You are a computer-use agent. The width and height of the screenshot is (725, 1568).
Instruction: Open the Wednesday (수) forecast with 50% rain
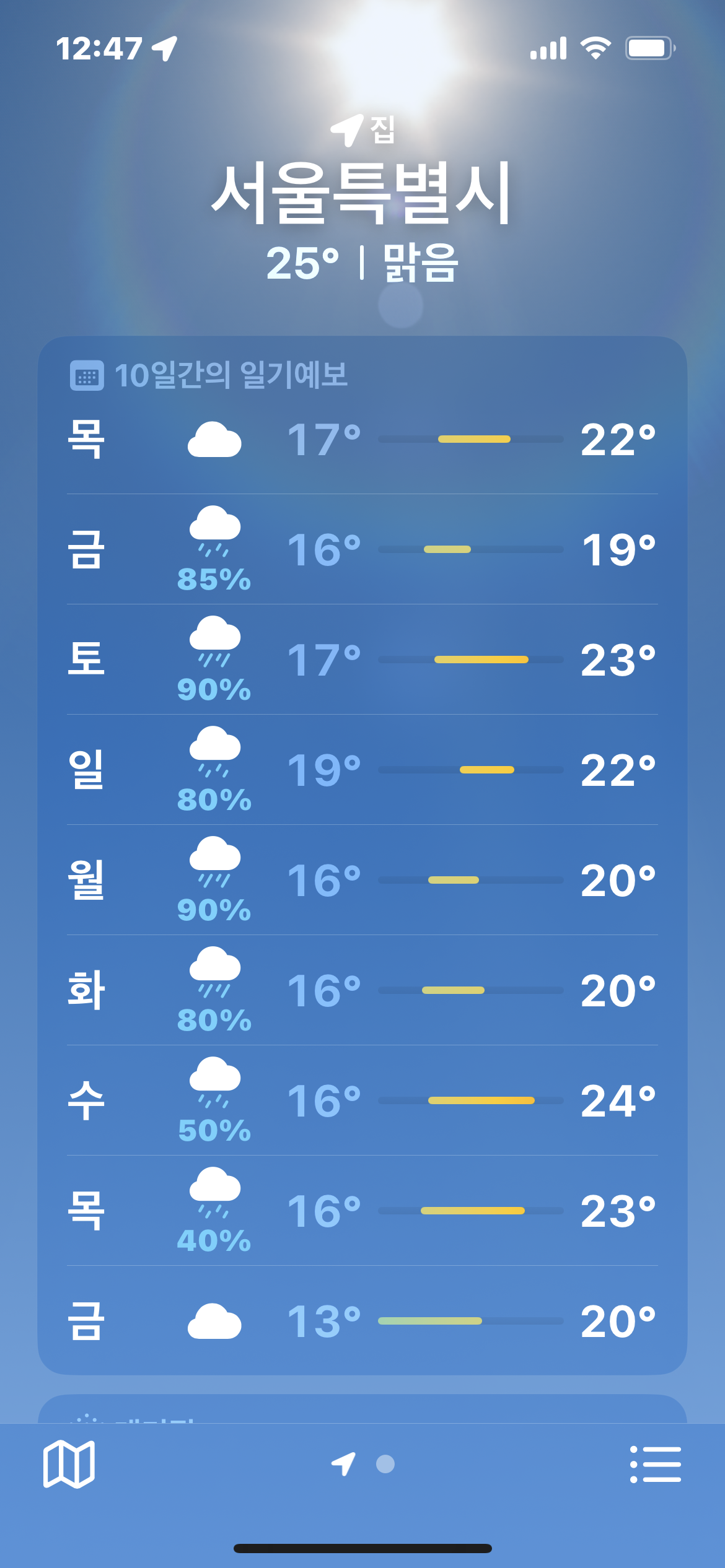pyautogui.click(x=362, y=1100)
